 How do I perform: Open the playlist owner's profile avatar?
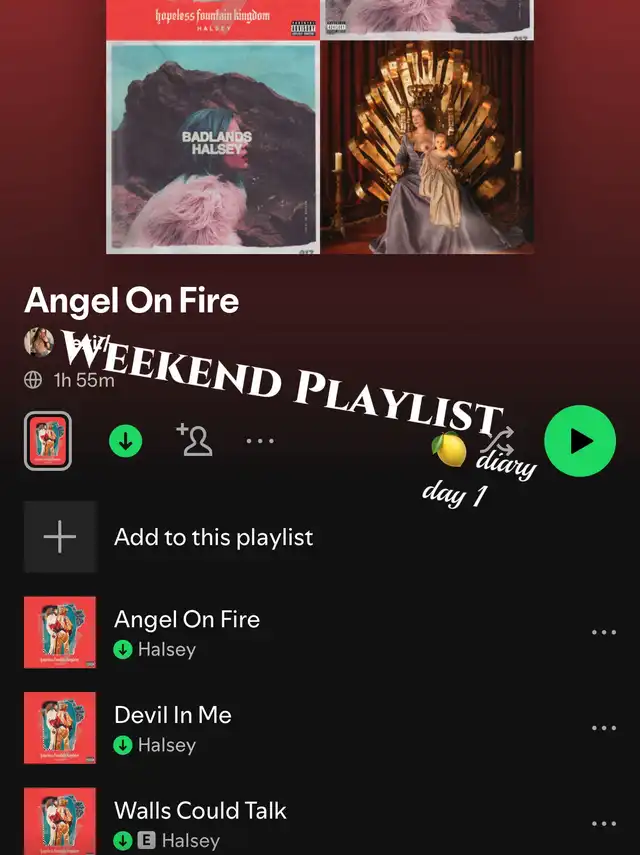click(x=39, y=343)
